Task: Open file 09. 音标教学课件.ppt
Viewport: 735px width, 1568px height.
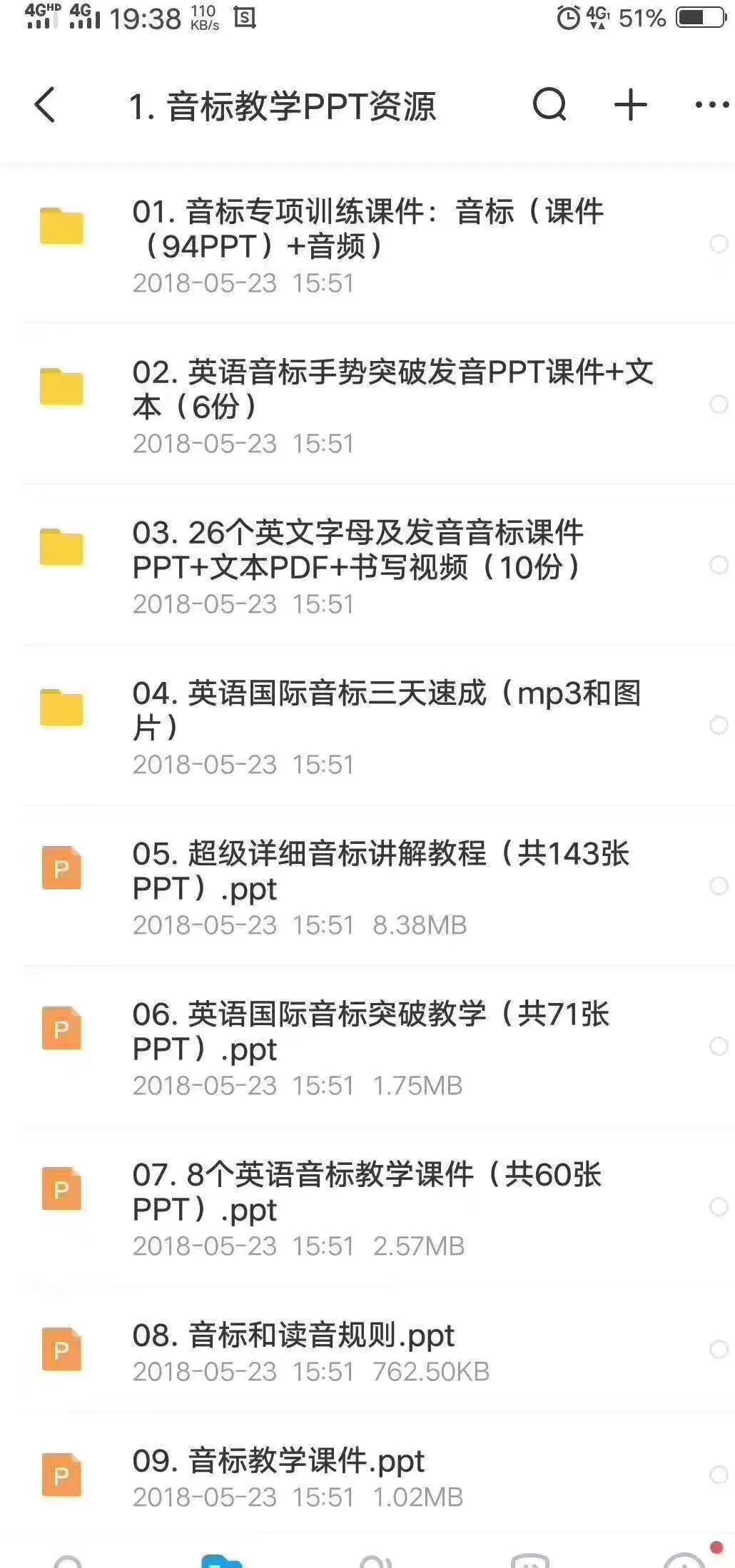Action: click(x=278, y=1461)
